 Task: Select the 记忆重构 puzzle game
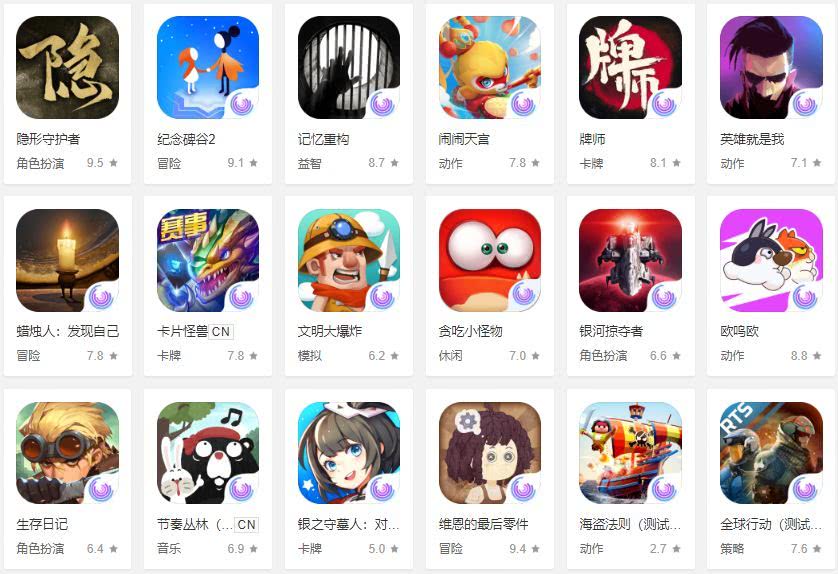point(349,67)
